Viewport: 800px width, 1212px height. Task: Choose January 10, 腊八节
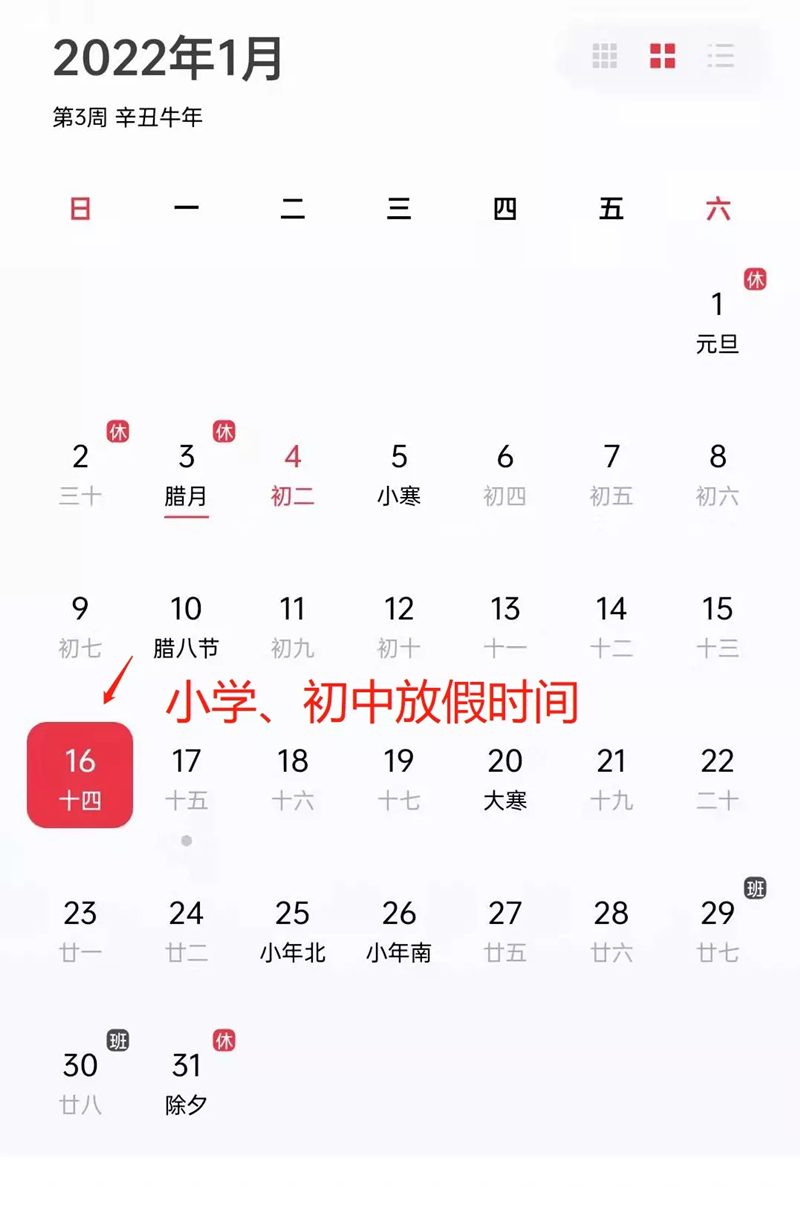click(x=186, y=626)
